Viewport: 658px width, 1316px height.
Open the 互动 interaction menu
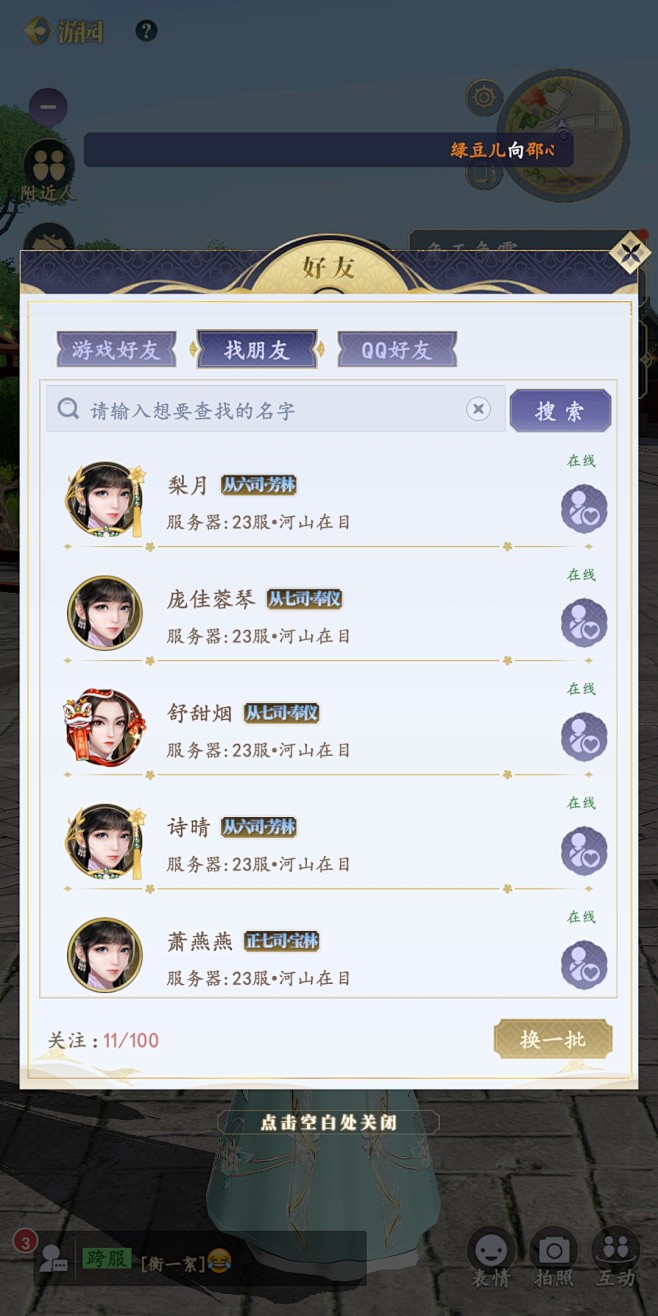point(616,1258)
